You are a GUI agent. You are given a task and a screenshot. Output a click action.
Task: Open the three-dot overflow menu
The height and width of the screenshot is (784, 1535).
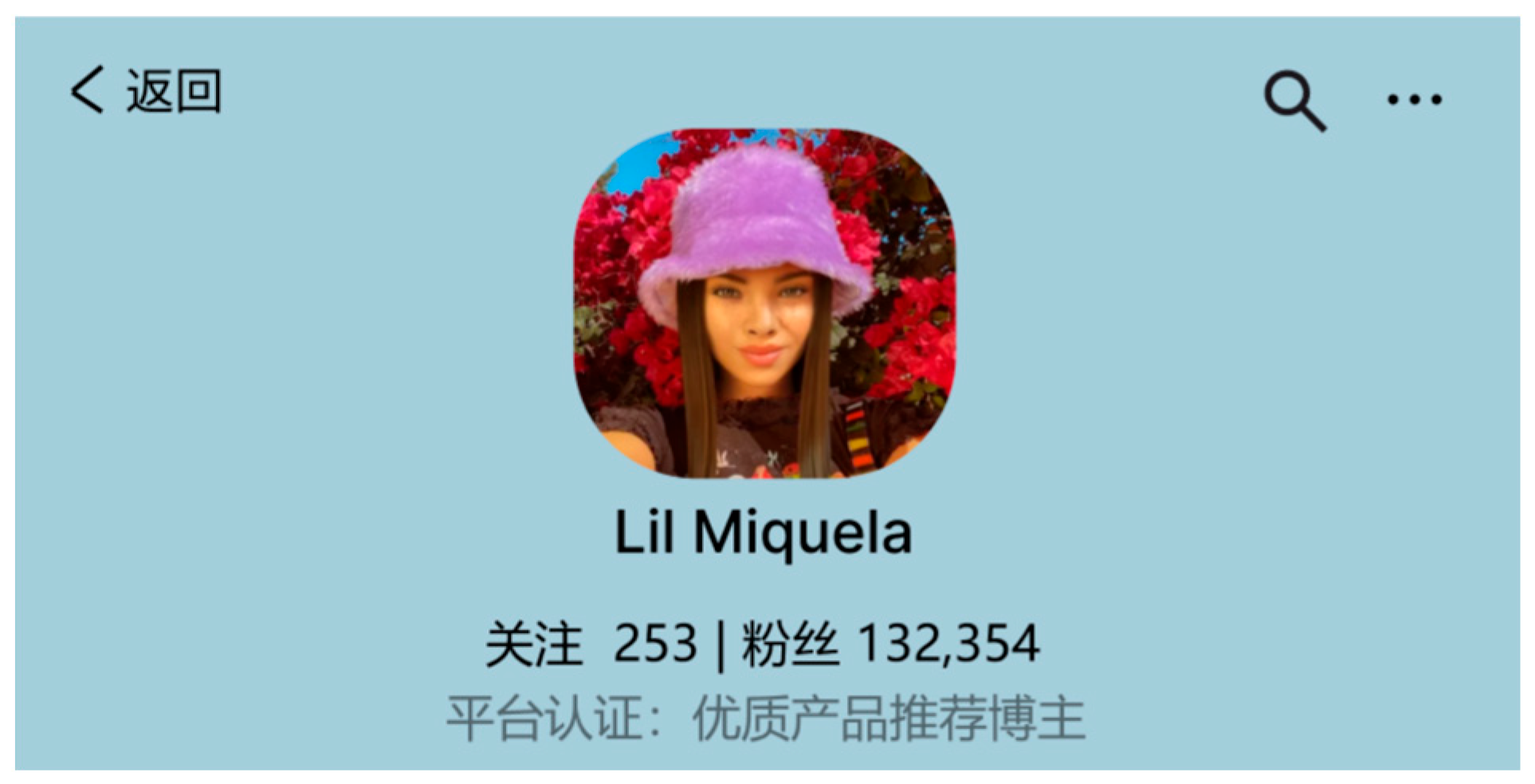pyautogui.click(x=1414, y=100)
